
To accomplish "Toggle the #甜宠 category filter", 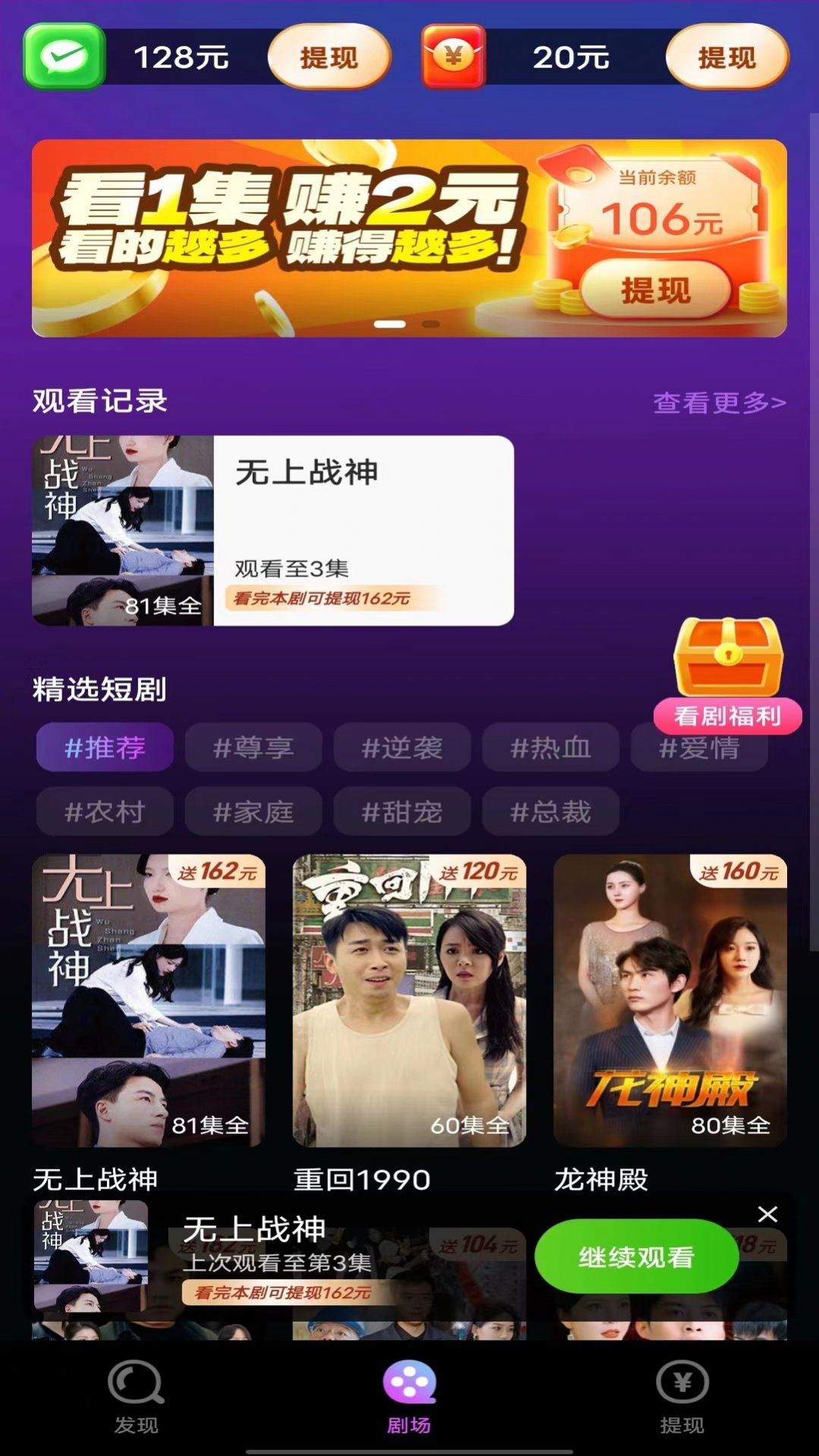I will pos(402,810).
